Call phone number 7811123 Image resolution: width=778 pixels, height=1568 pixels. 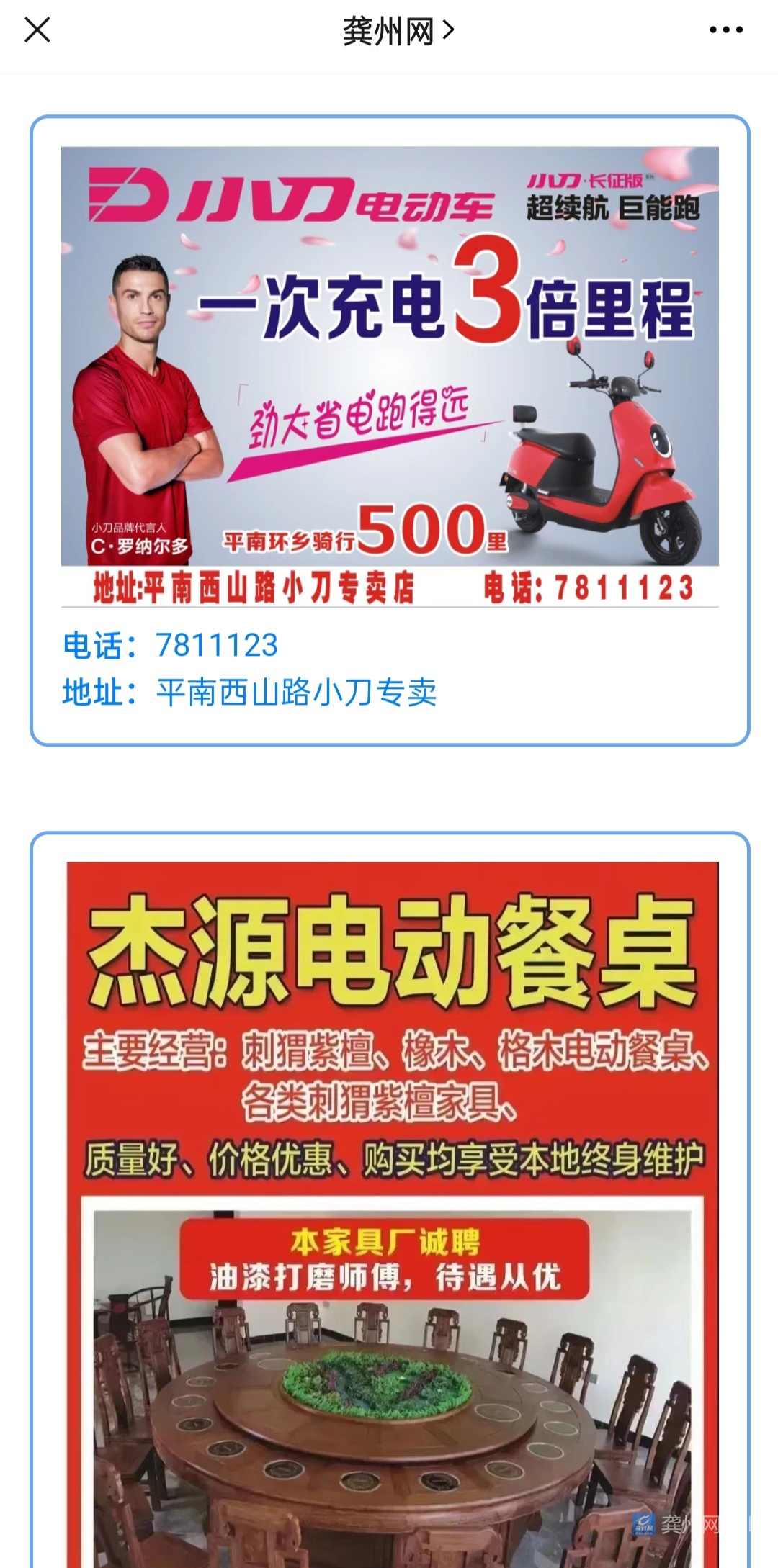tap(216, 645)
